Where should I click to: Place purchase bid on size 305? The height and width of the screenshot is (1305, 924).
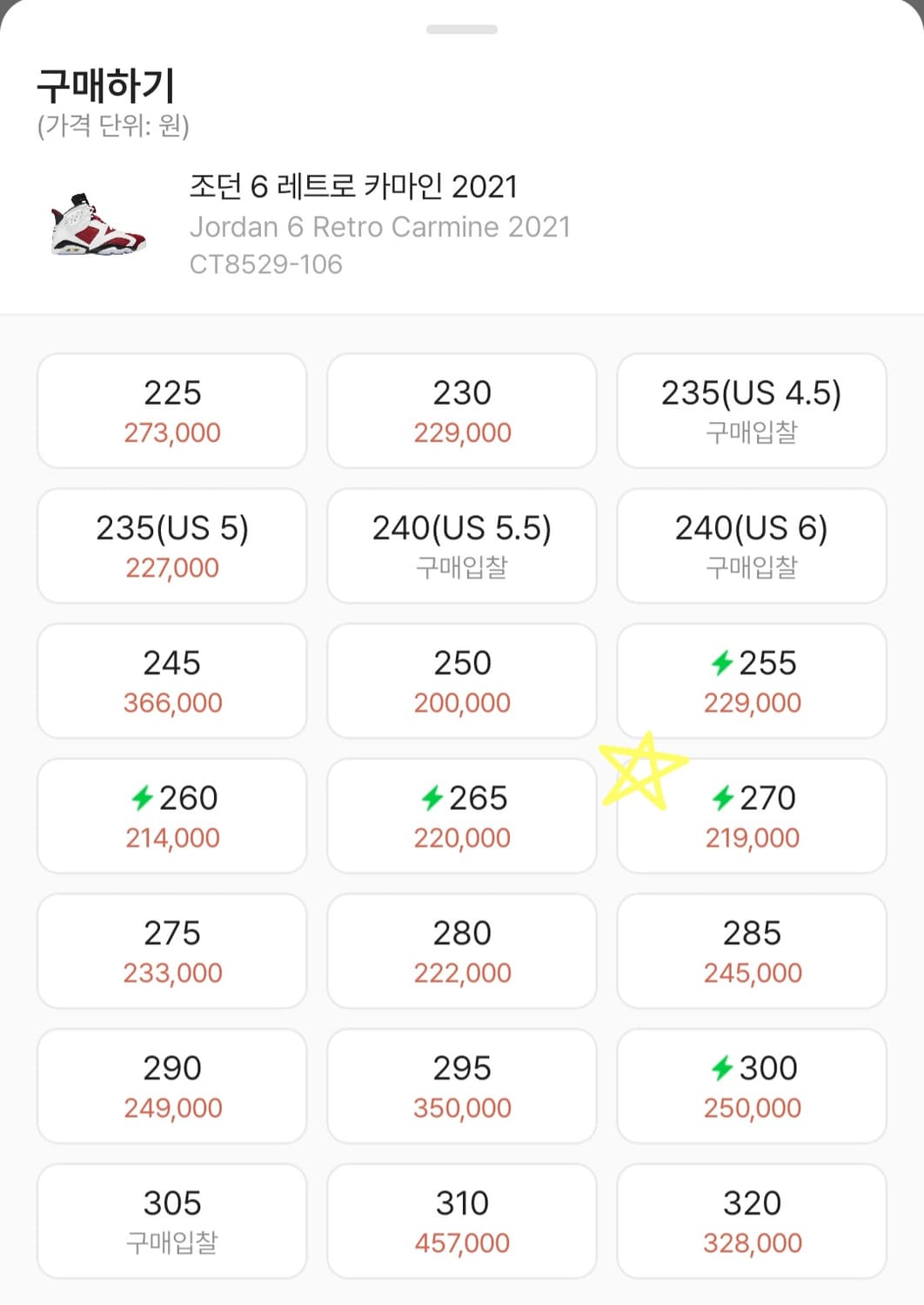171,1221
